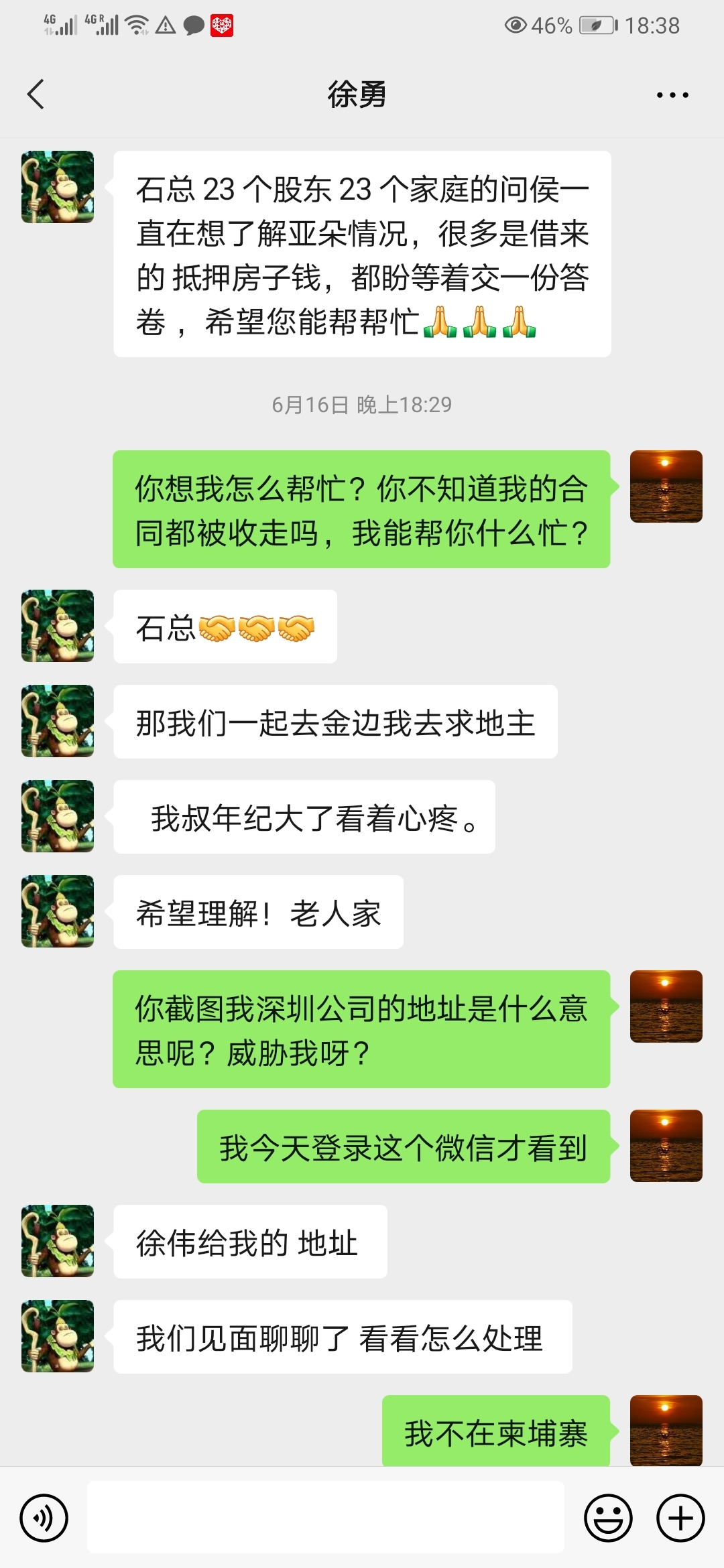Tap the message text input field
Image resolution: width=724 pixels, height=1568 pixels.
point(326,1517)
